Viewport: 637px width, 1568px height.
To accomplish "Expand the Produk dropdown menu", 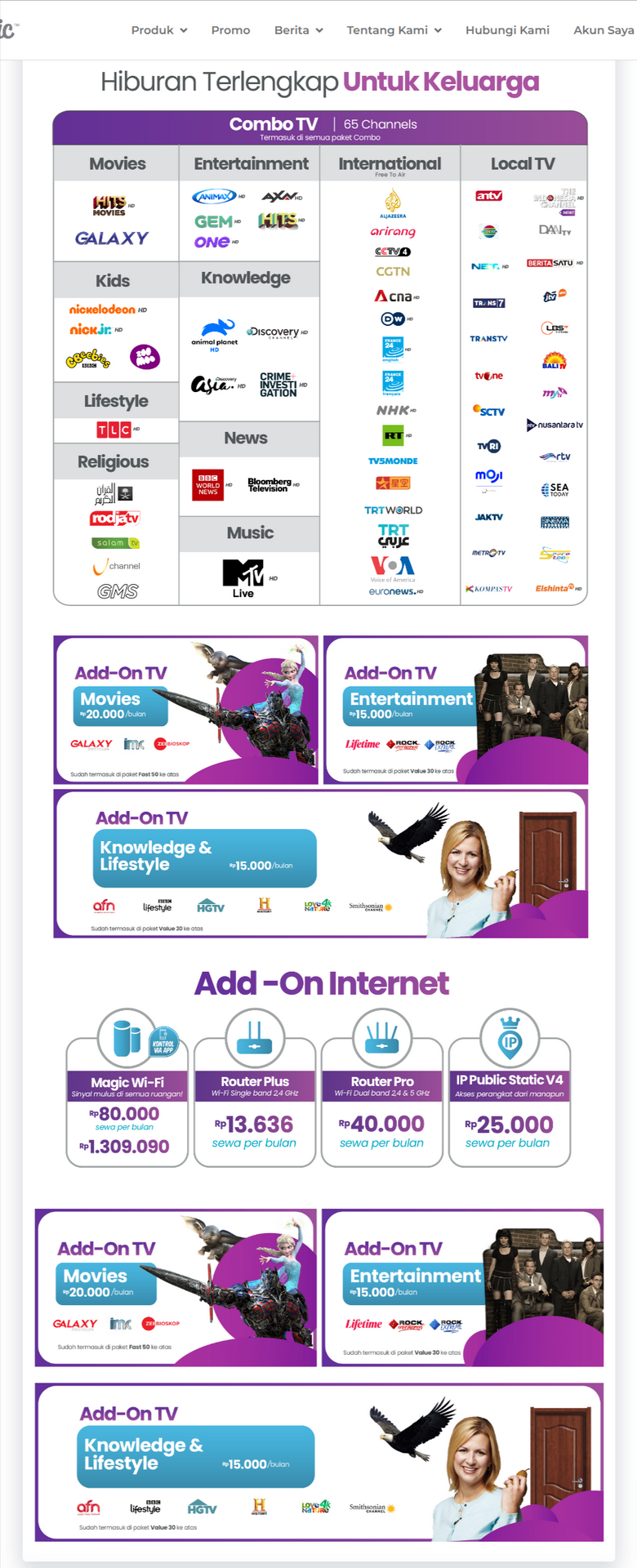I will 158,30.
